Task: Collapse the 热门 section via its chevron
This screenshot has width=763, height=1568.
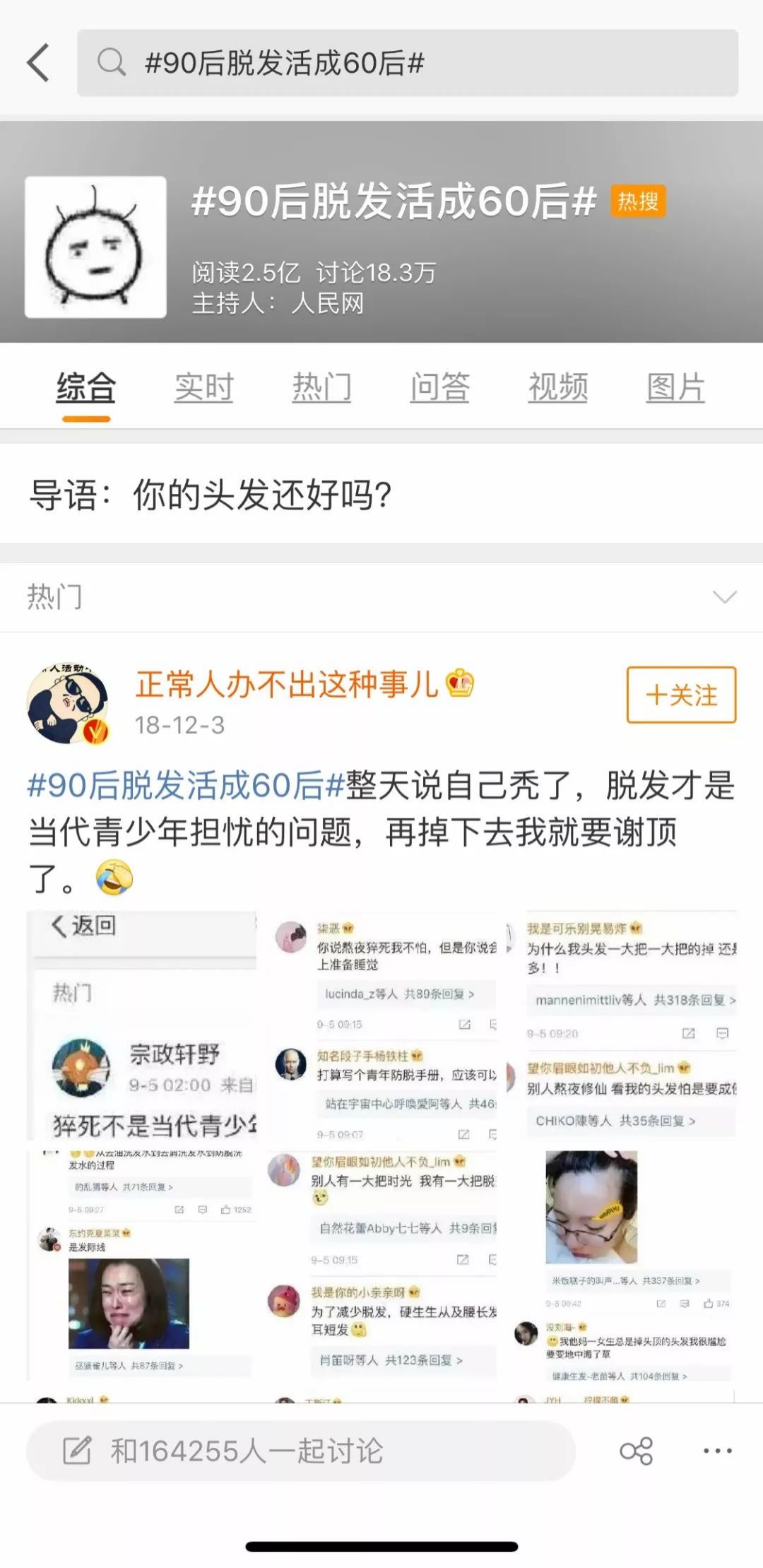Action: coord(721,597)
